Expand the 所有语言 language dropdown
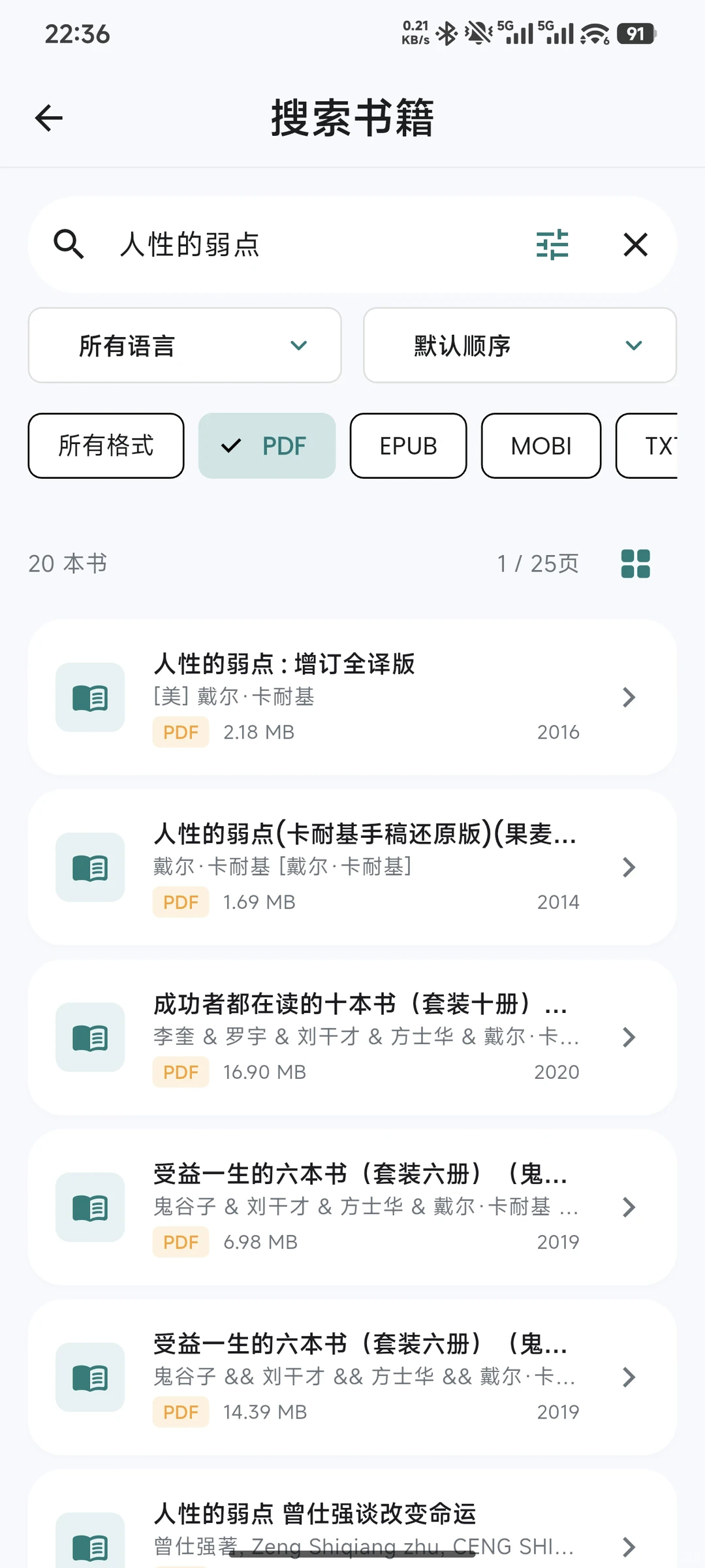This screenshot has height=1568, width=705. tap(185, 345)
